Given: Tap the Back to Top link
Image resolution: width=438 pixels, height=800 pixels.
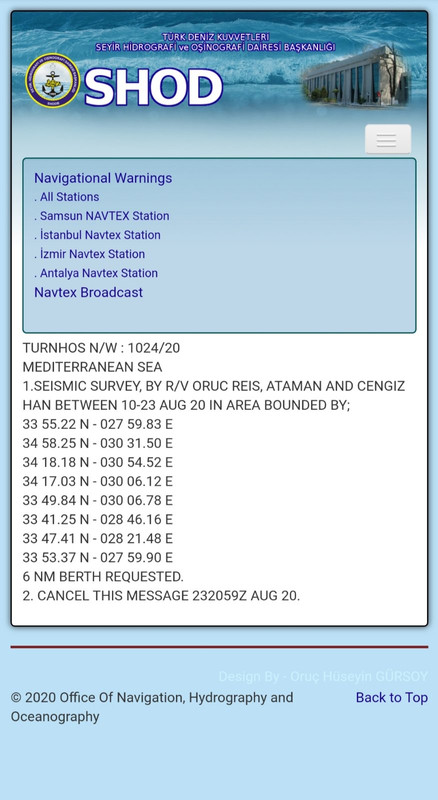Looking at the screenshot, I should coord(392,697).
